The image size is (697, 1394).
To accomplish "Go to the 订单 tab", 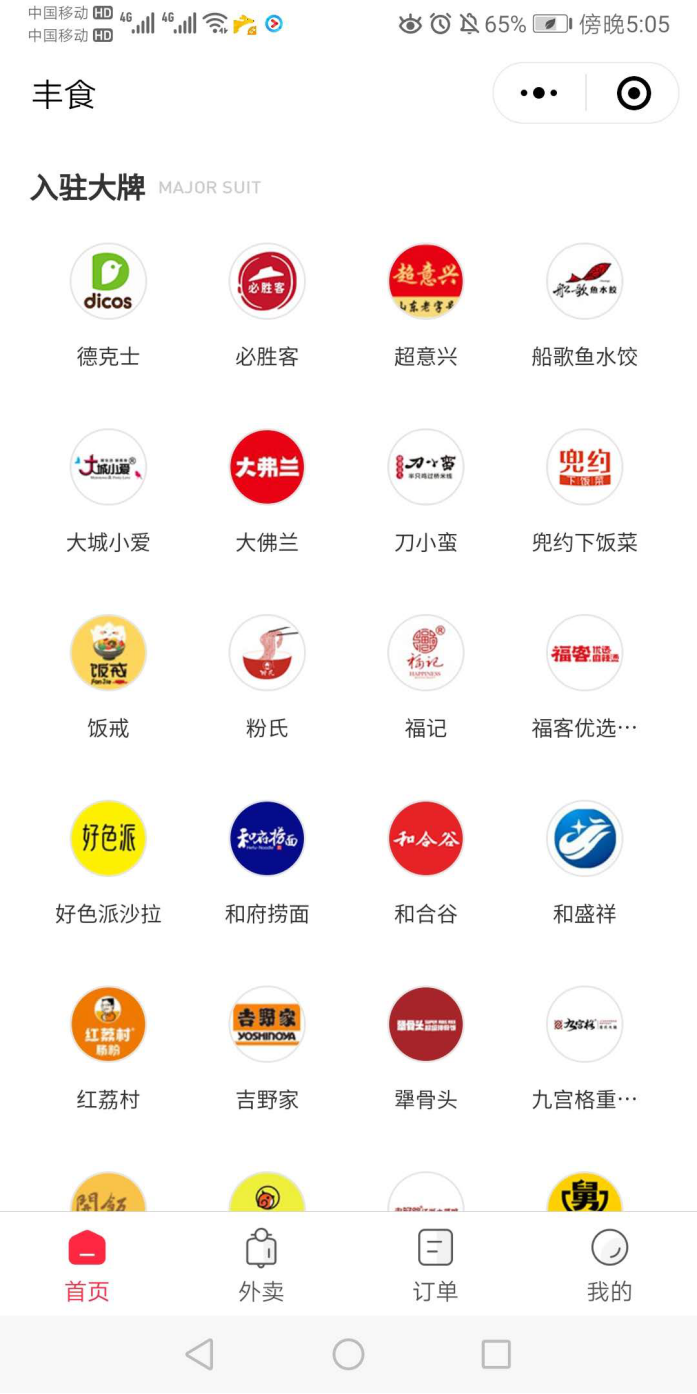I will tap(435, 1264).
